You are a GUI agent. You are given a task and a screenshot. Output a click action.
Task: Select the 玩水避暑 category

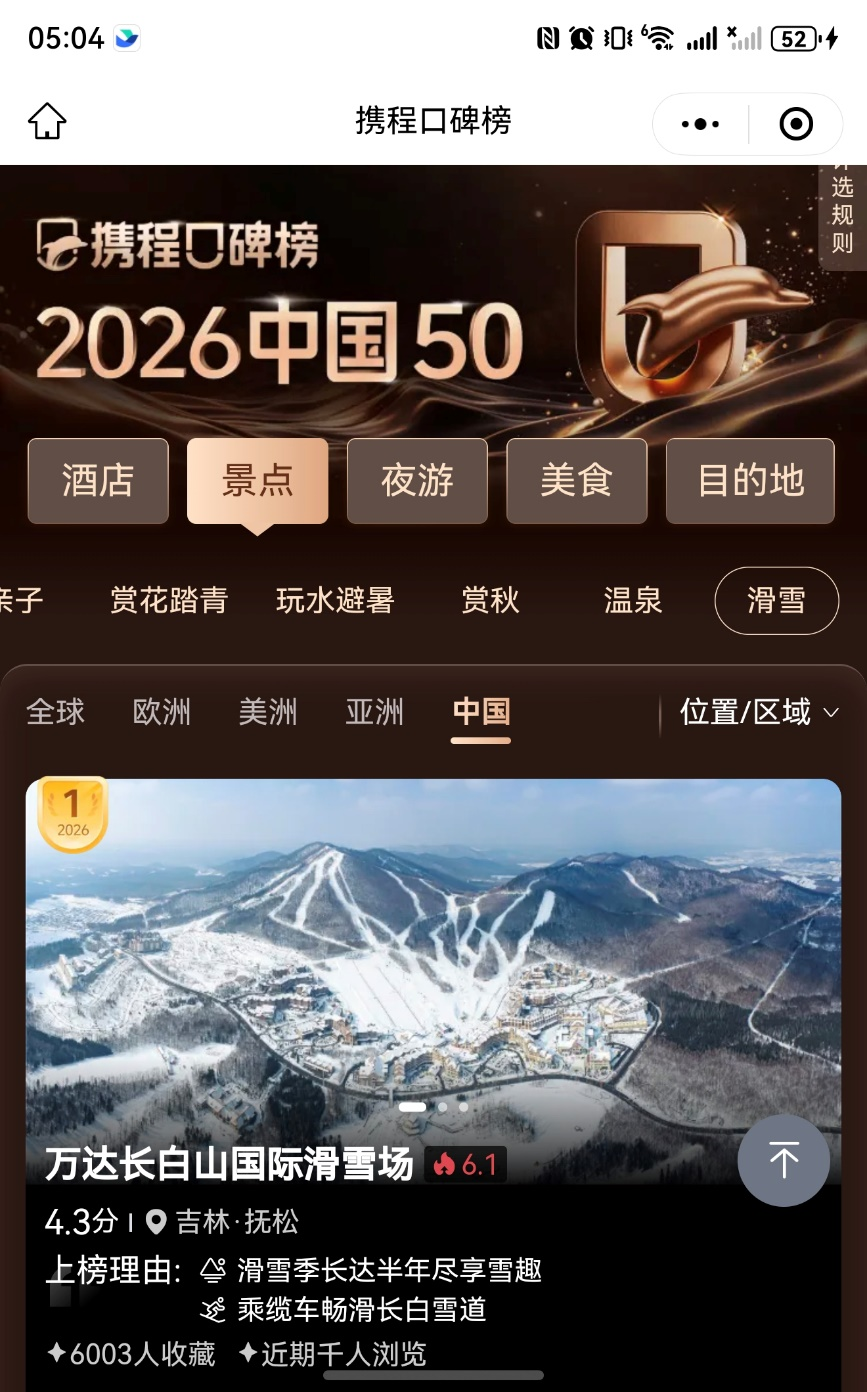335,600
